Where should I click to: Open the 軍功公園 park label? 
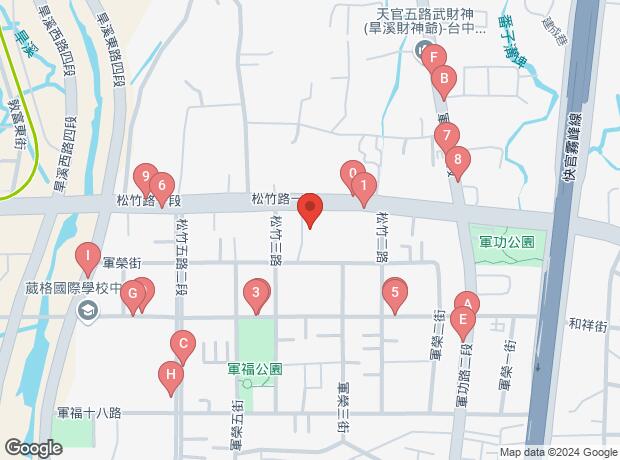point(507,242)
